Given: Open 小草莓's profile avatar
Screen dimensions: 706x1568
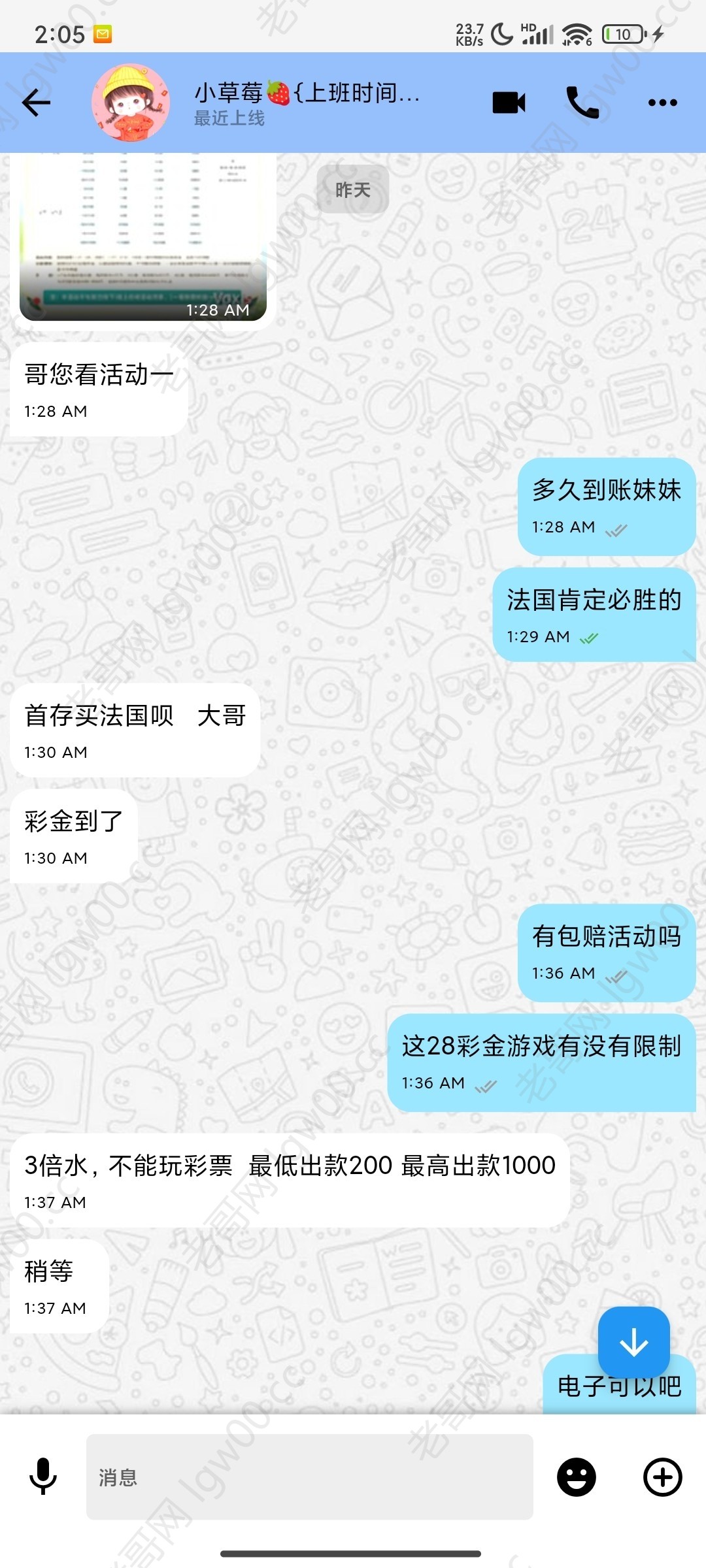Looking at the screenshot, I should coord(131,103).
